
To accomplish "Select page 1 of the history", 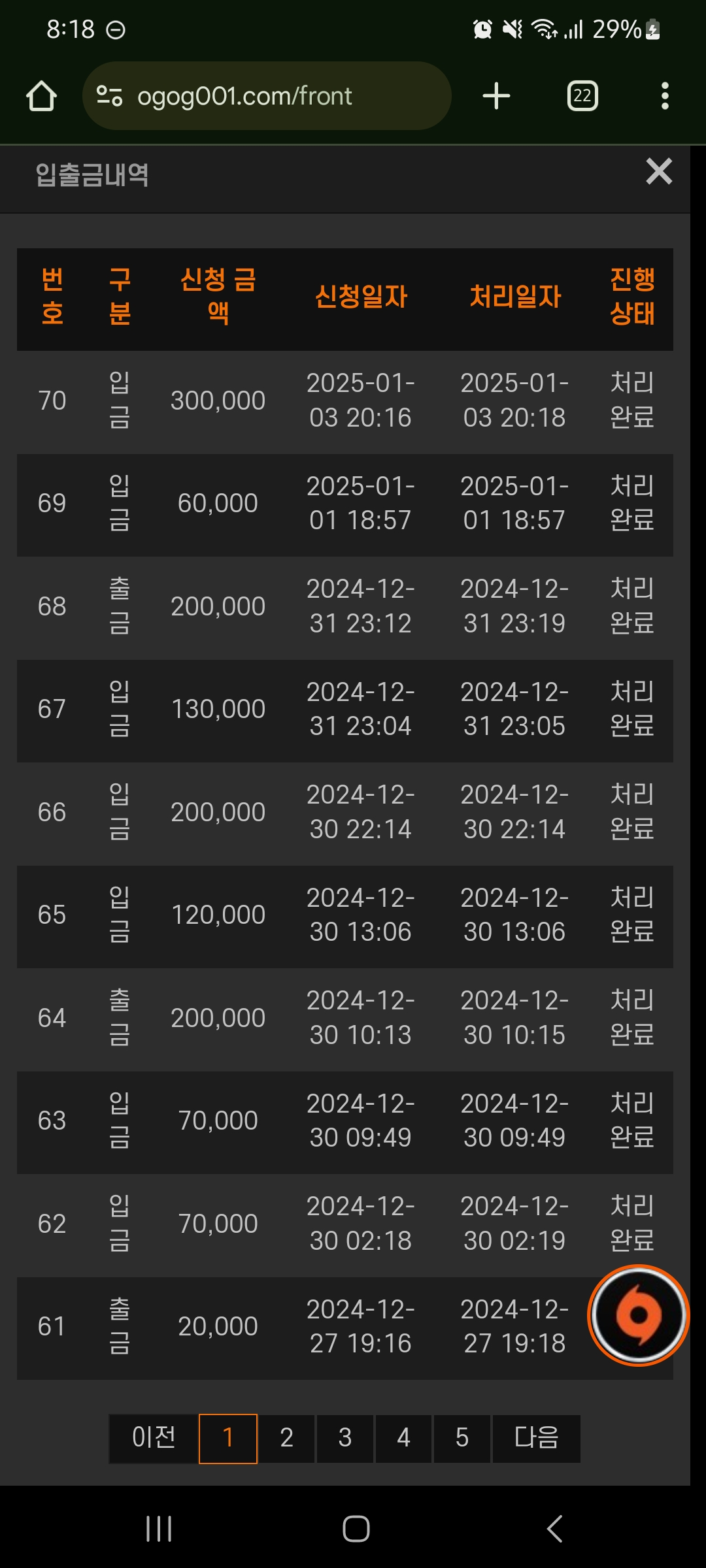I will coord(228,1438).
